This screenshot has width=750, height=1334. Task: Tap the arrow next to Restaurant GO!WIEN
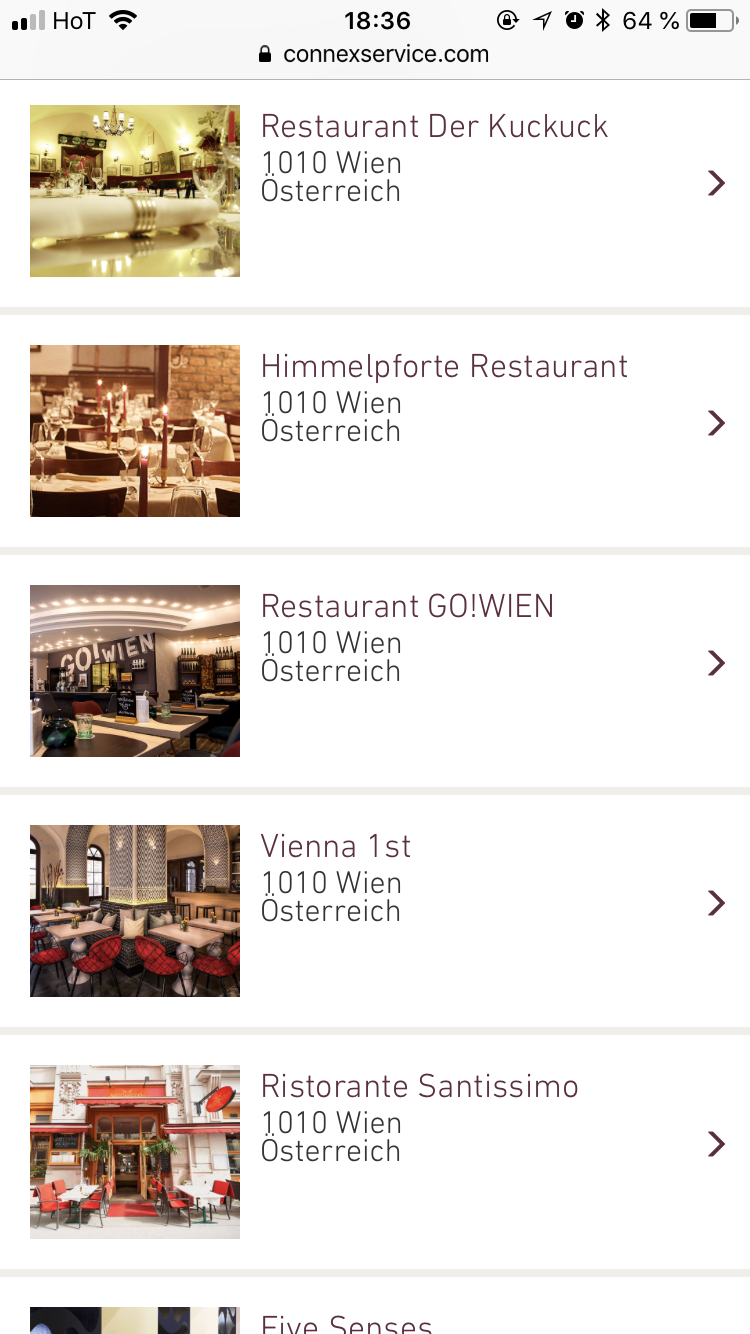(x=716, y=663)
